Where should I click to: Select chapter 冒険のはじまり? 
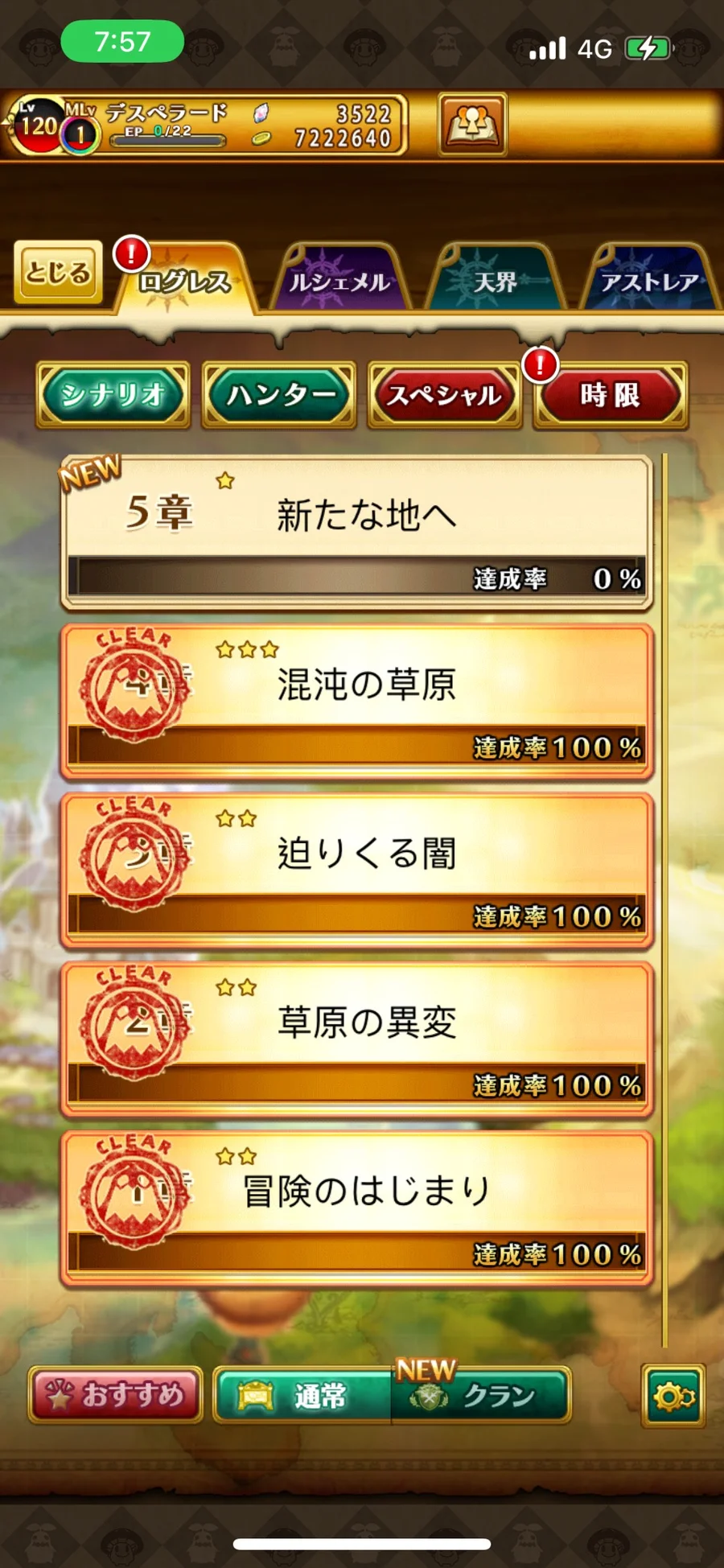(x=356, y=1208)
